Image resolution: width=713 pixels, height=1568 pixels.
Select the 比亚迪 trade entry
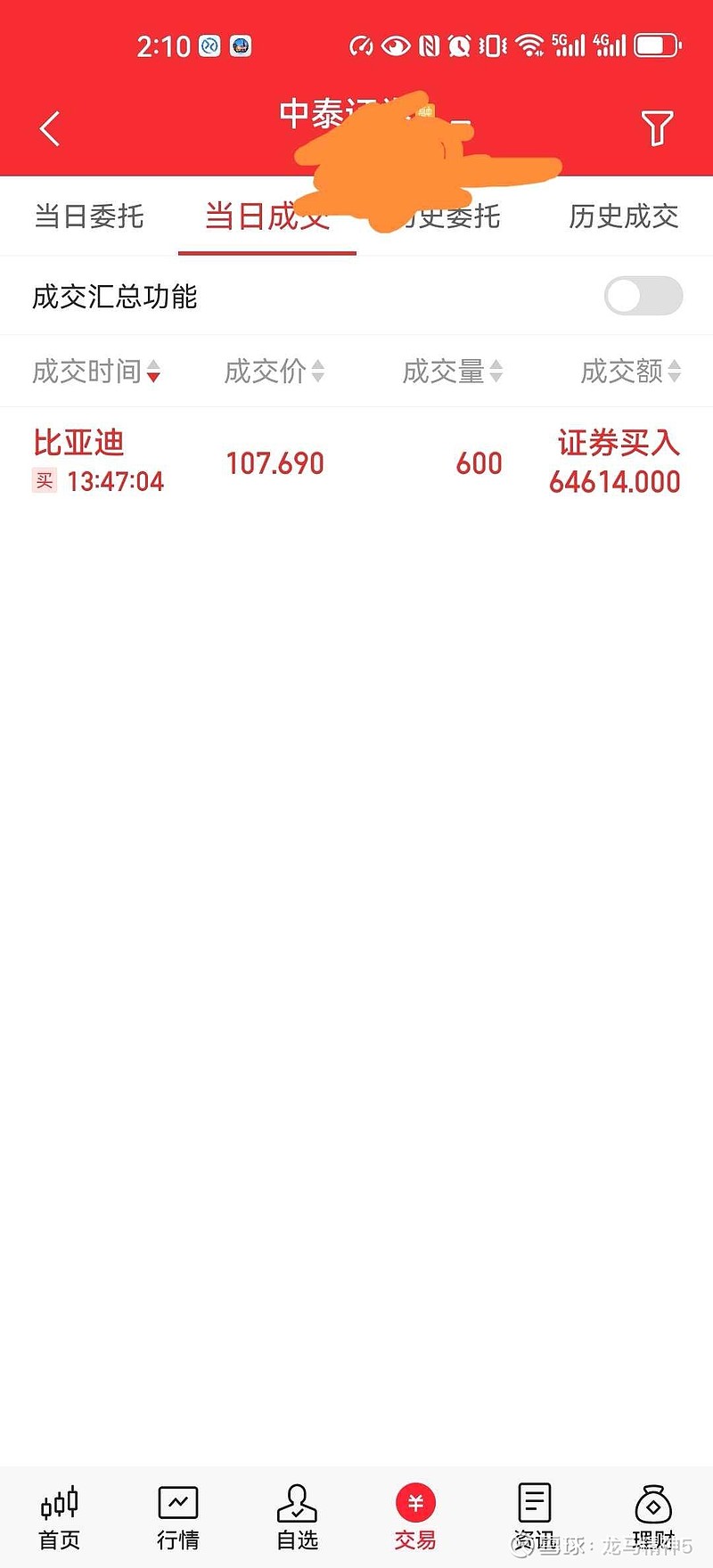78,443
